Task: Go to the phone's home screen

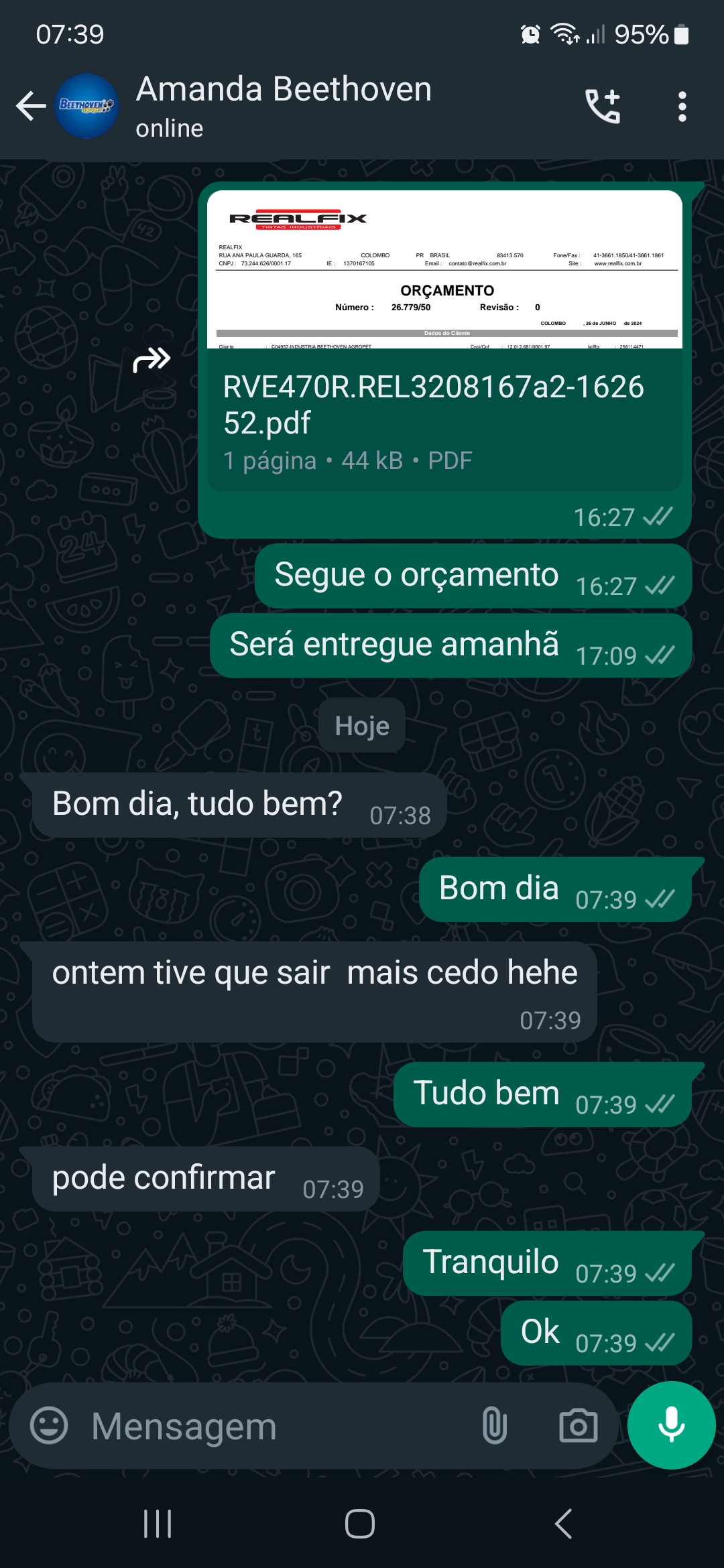Action: [x=360, y=1524]
